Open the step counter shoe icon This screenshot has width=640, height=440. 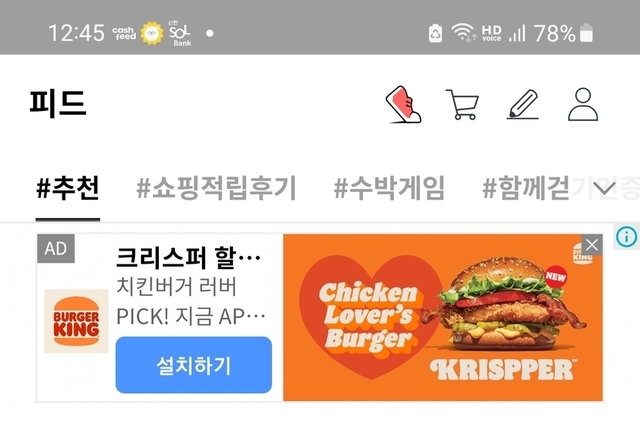pos(403,104)
